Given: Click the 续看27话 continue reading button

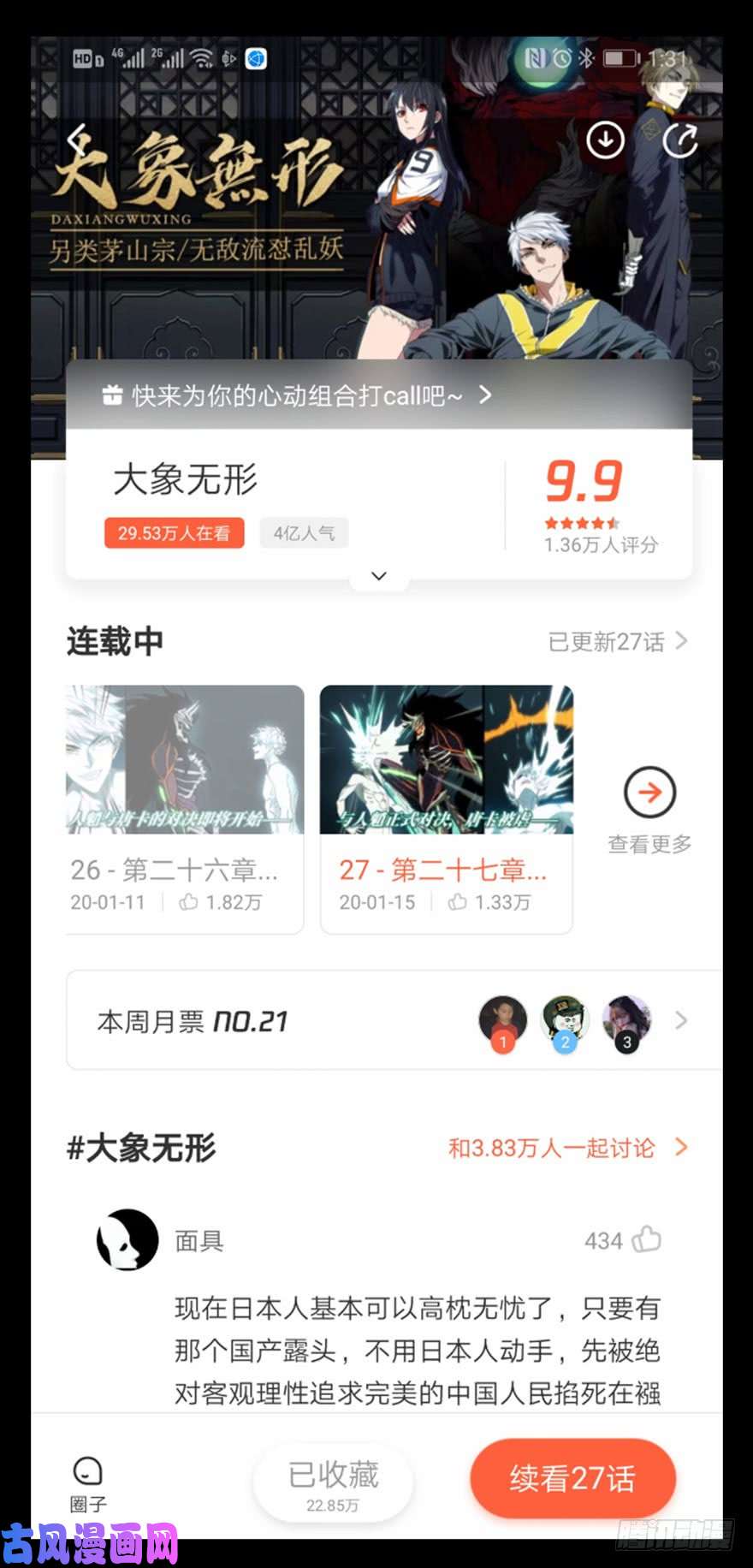Looking at the screenshot, I should tap(572, 1478).
